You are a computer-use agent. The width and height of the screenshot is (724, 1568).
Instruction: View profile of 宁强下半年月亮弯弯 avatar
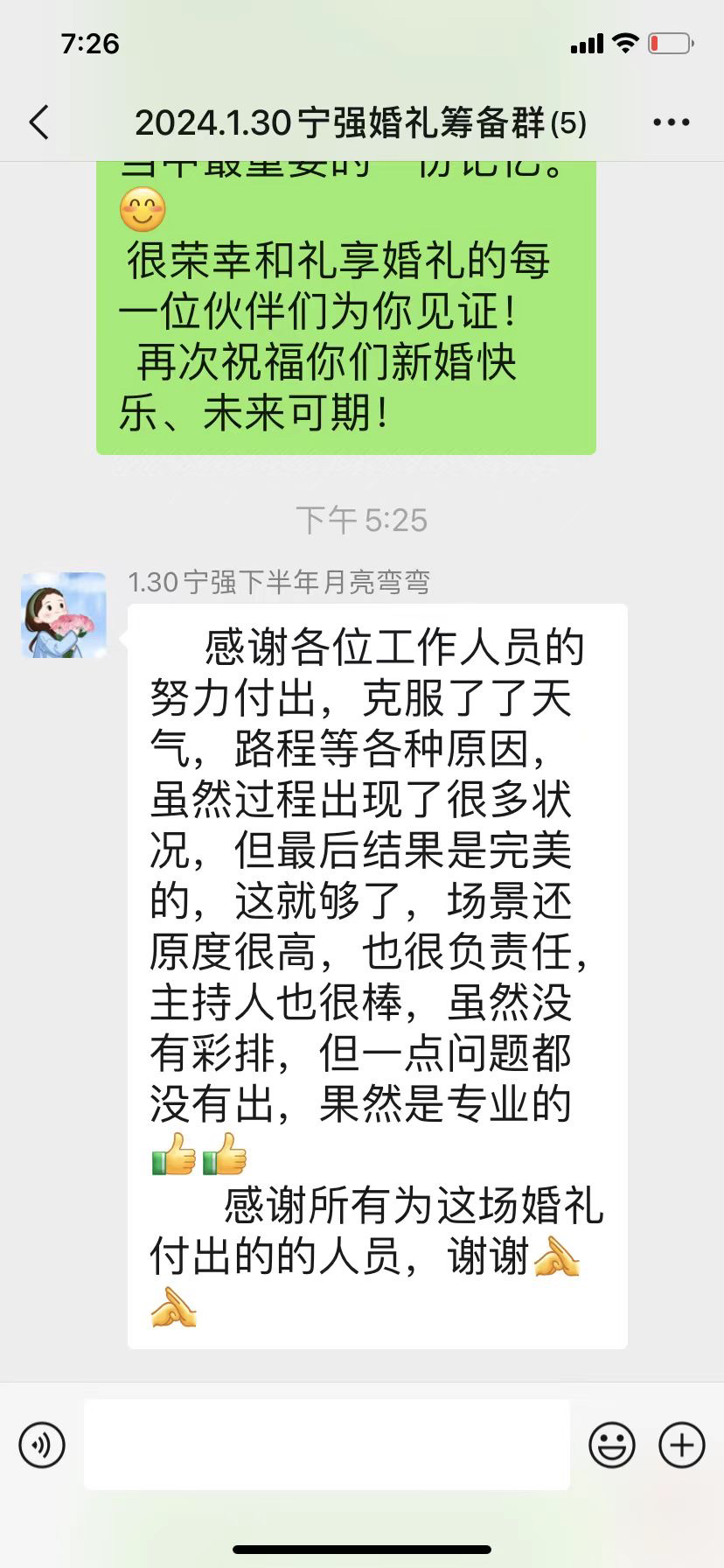pos(64,615)
